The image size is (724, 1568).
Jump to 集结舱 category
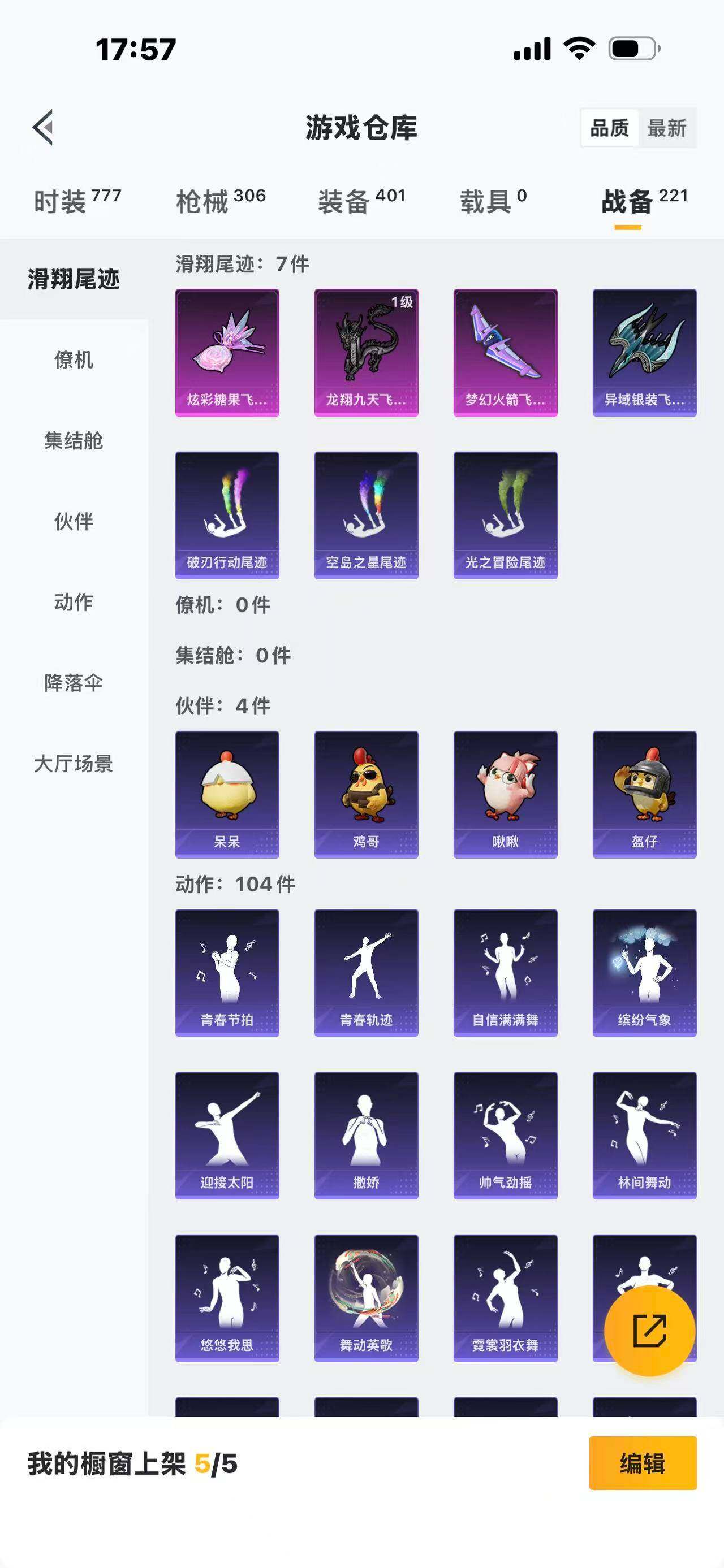pos(74,441)
